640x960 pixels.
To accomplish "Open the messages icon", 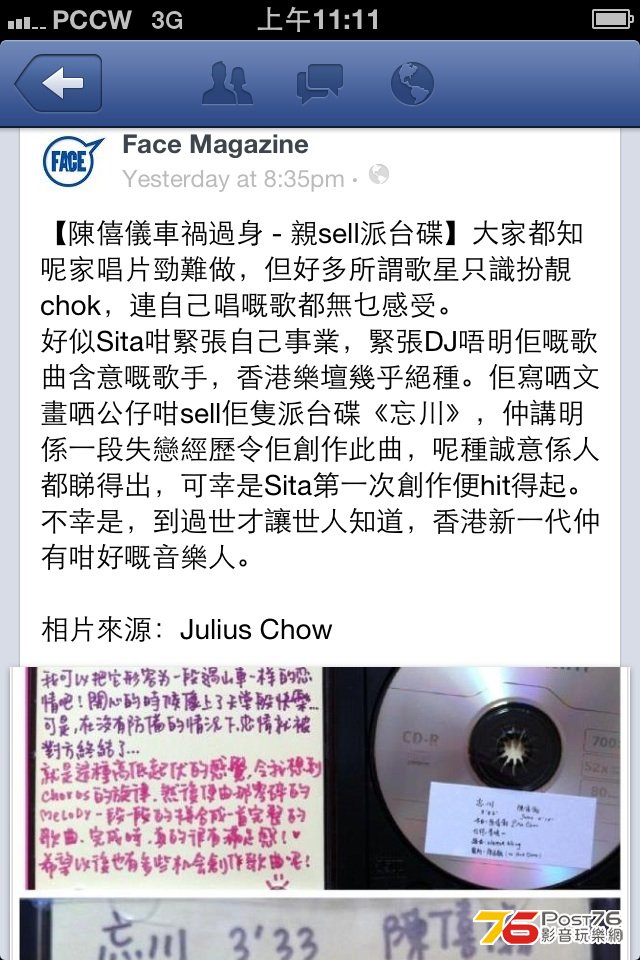I will (x=320, y=84).
